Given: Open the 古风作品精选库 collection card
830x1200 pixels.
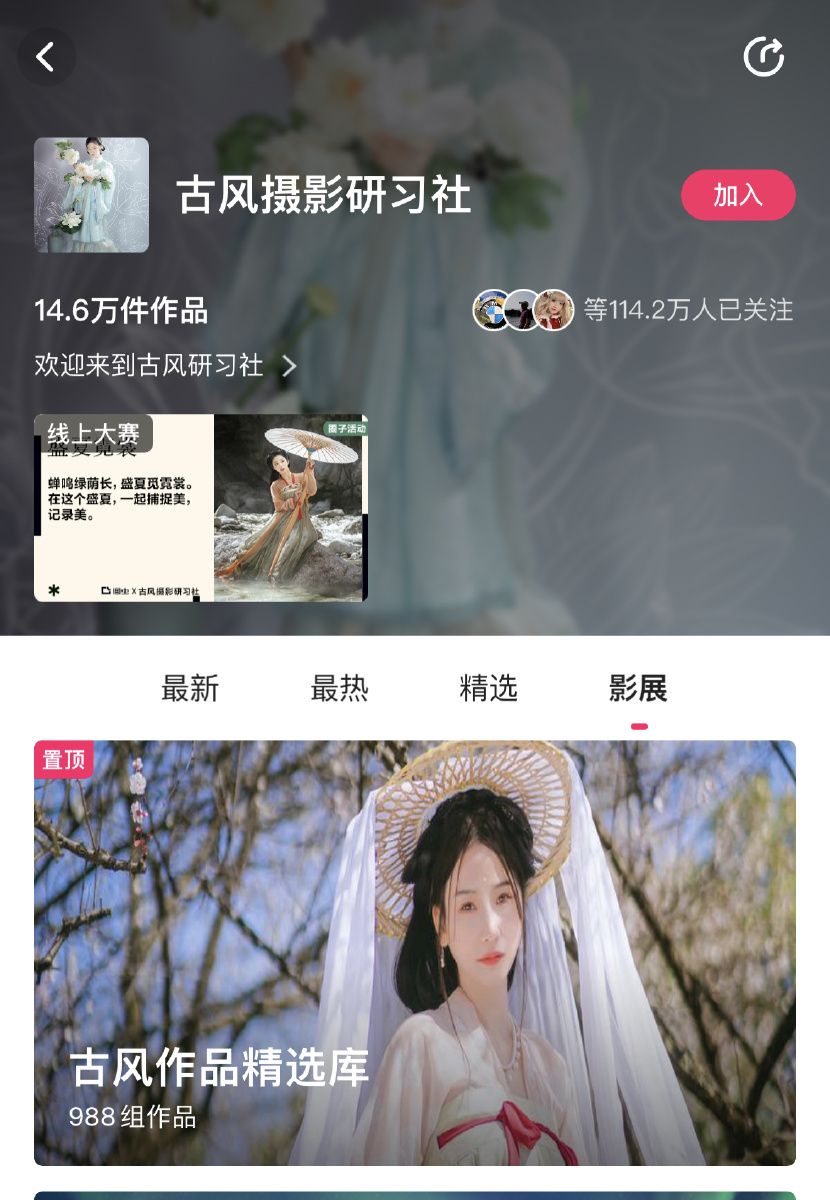Looking at the screenshot, I should click(x=415, y=952).
